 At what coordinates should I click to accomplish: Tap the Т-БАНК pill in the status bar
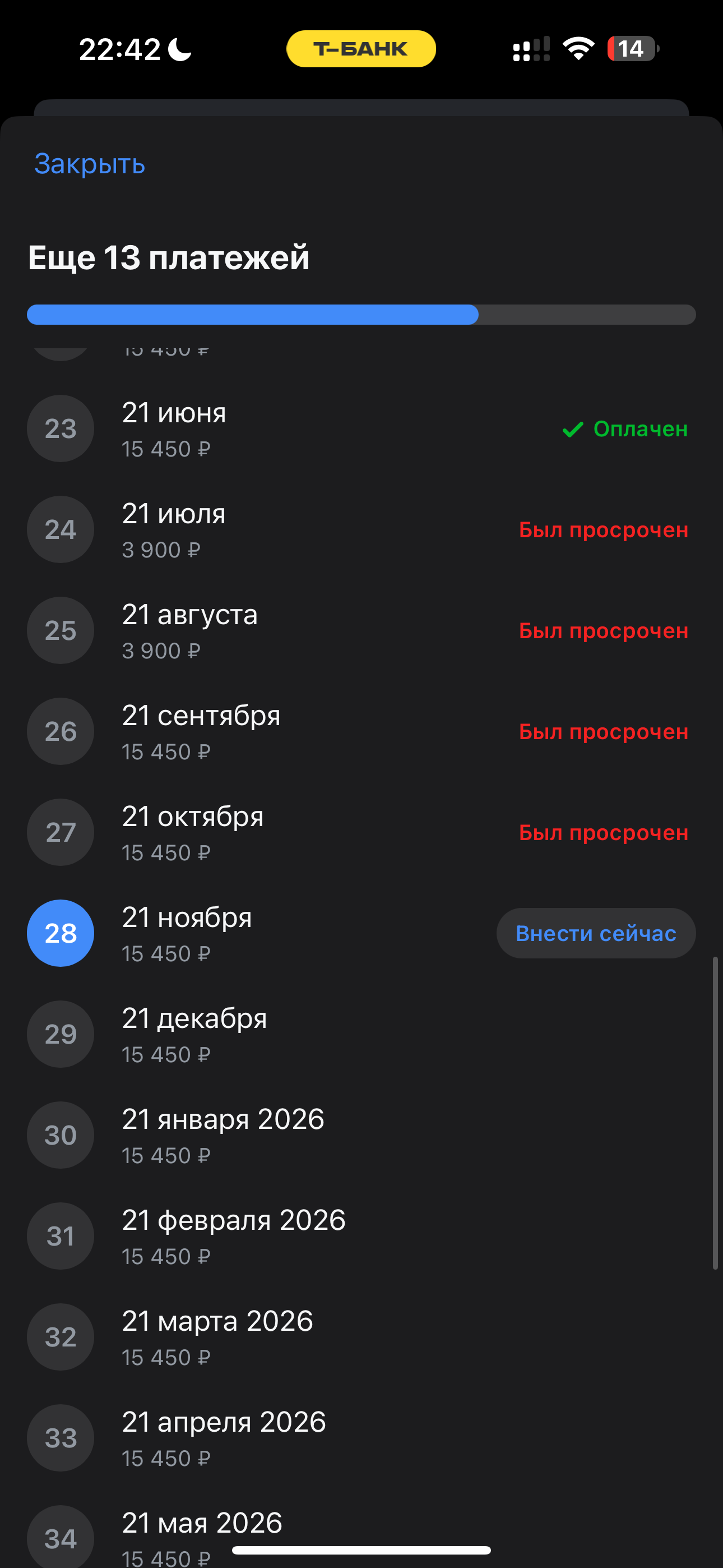(360, 48)
